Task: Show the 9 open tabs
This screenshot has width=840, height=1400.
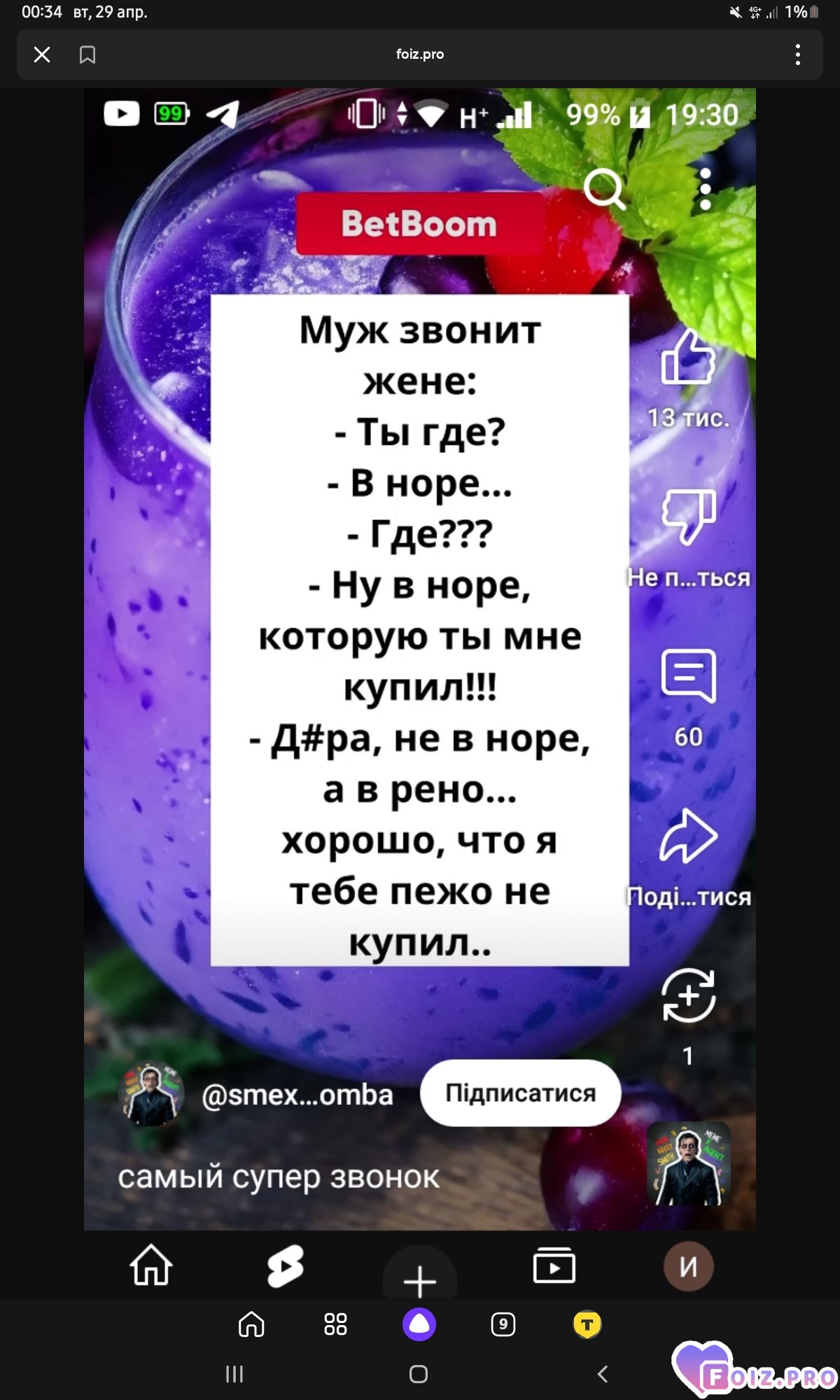Action: pyautogui.click(x=503, y=1324)
